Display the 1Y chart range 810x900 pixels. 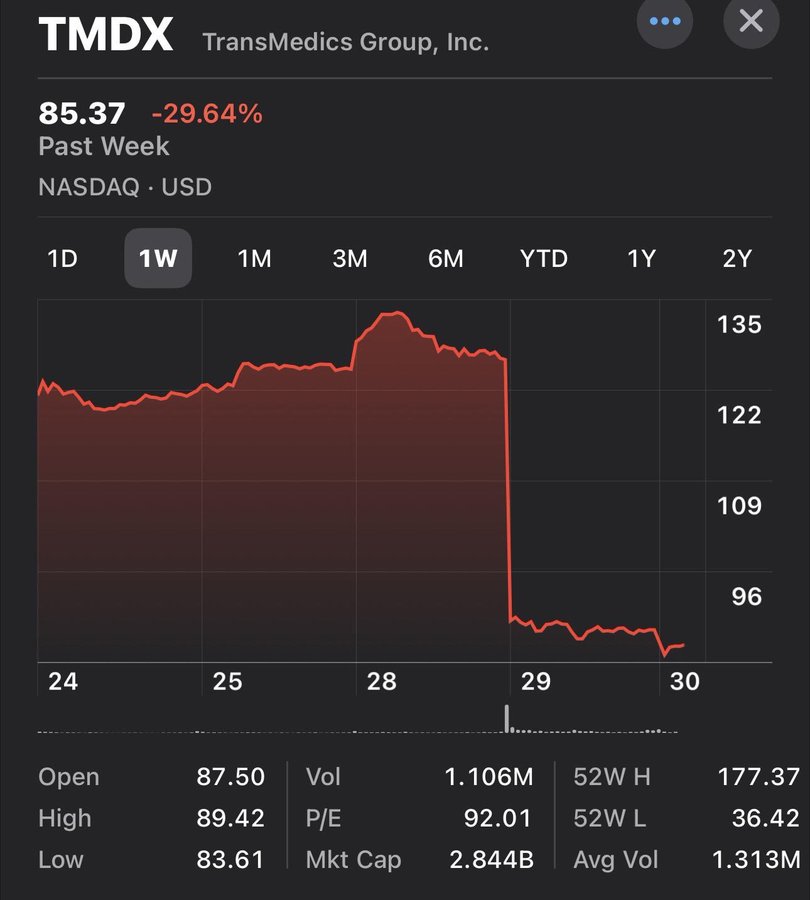tap(641, 259)
